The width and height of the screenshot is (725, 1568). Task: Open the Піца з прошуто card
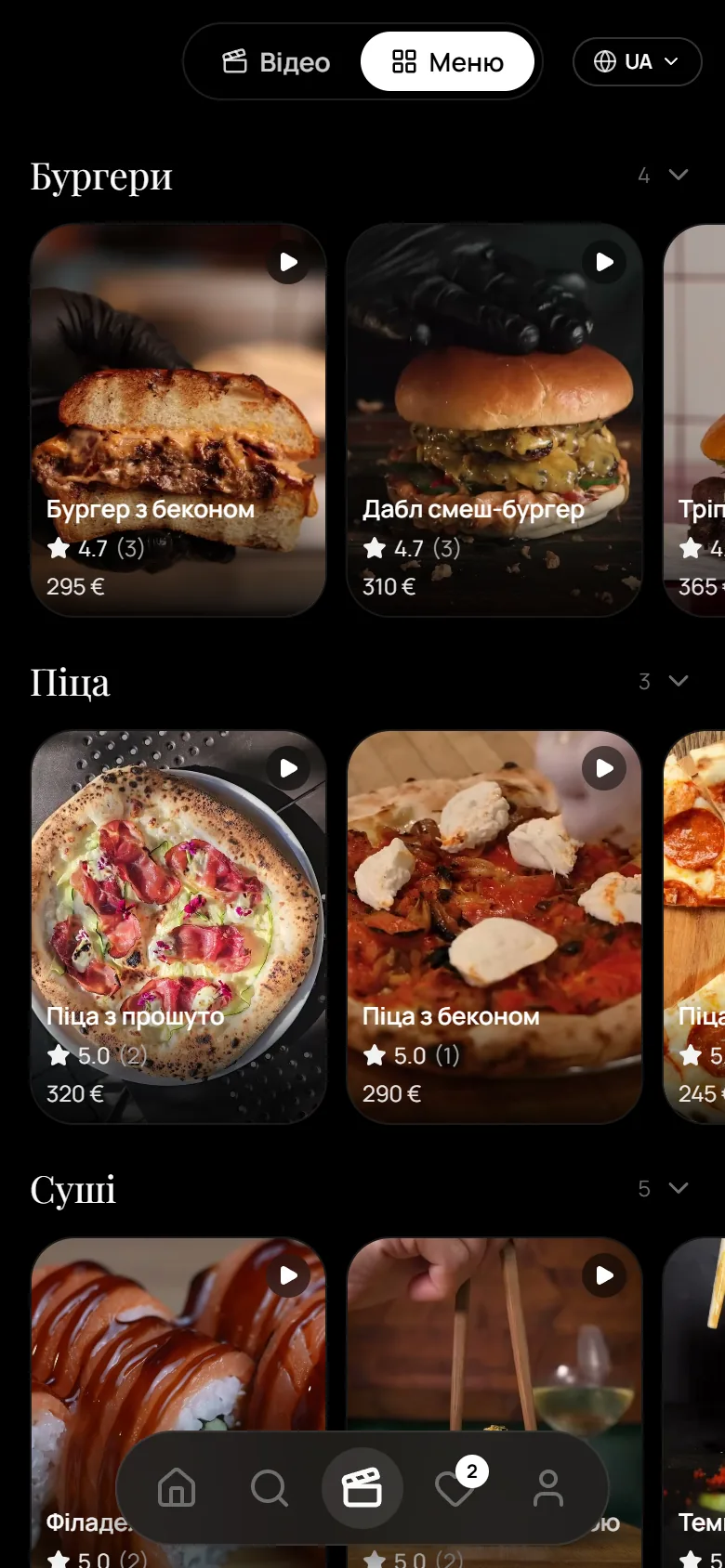(178, 927)
